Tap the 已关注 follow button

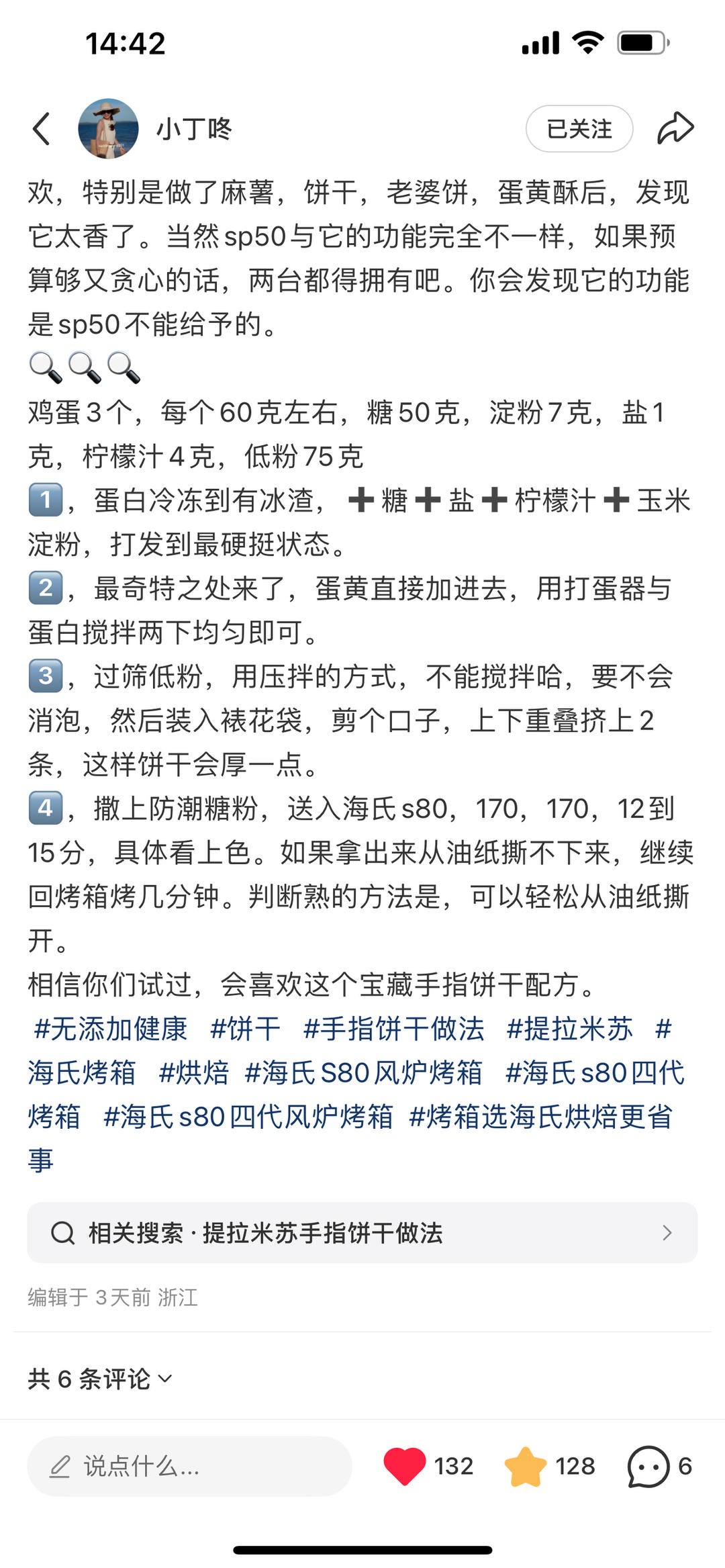pos(579,128)
